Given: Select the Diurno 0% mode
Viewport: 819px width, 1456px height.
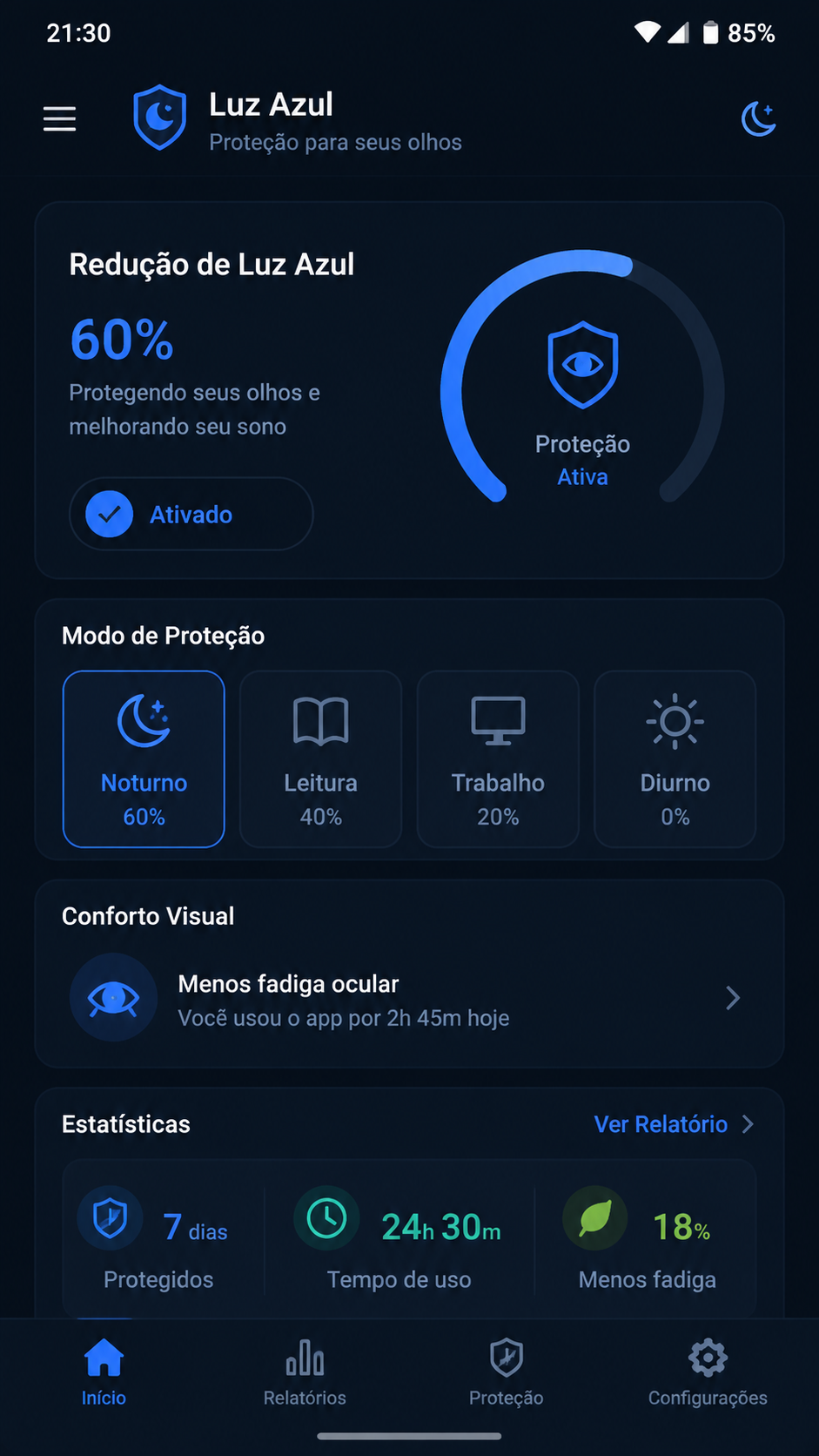Looking at the screenshot, I should coord(675,758).
